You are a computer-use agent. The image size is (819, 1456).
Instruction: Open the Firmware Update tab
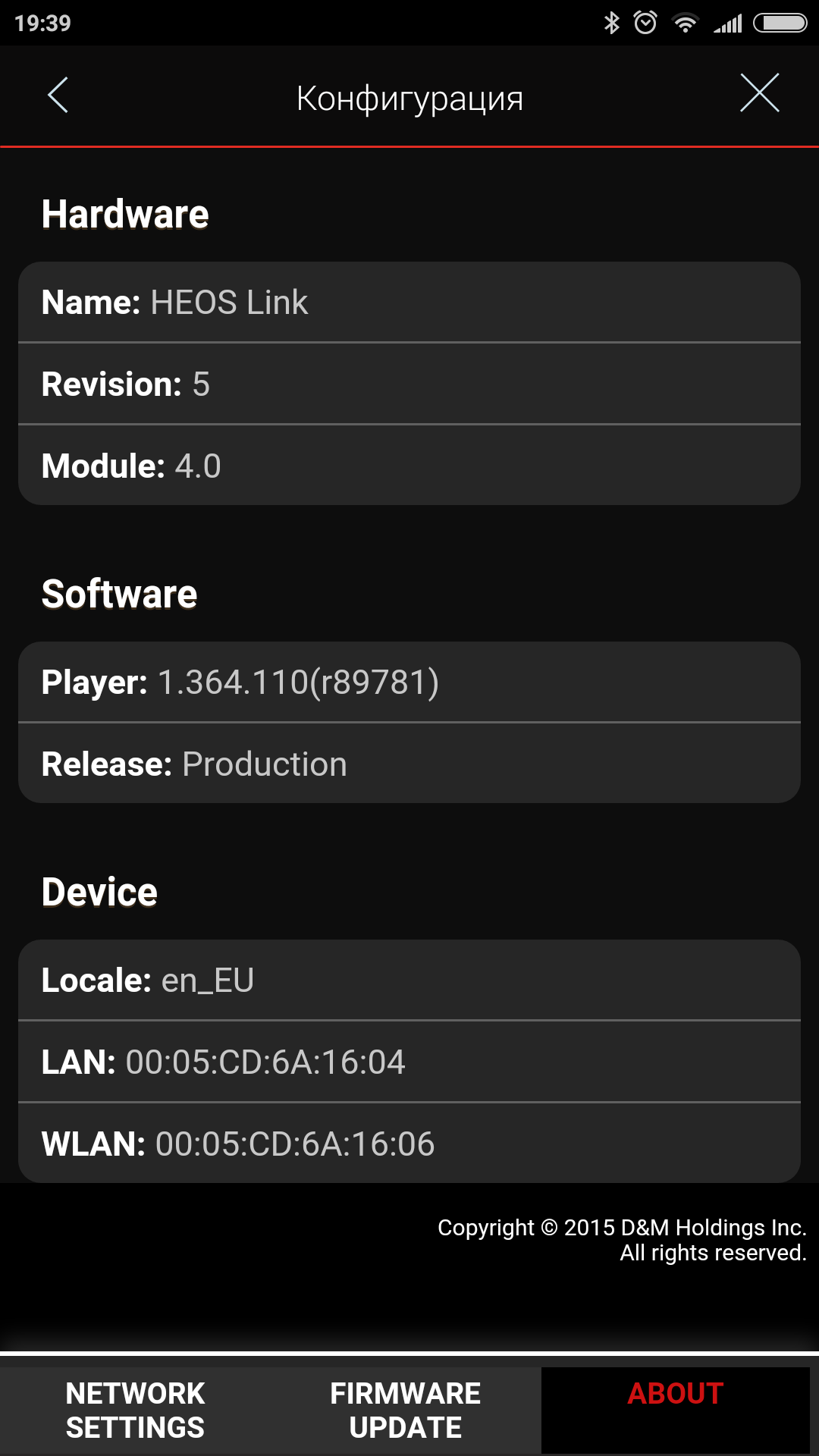[x=406, y=1410]
